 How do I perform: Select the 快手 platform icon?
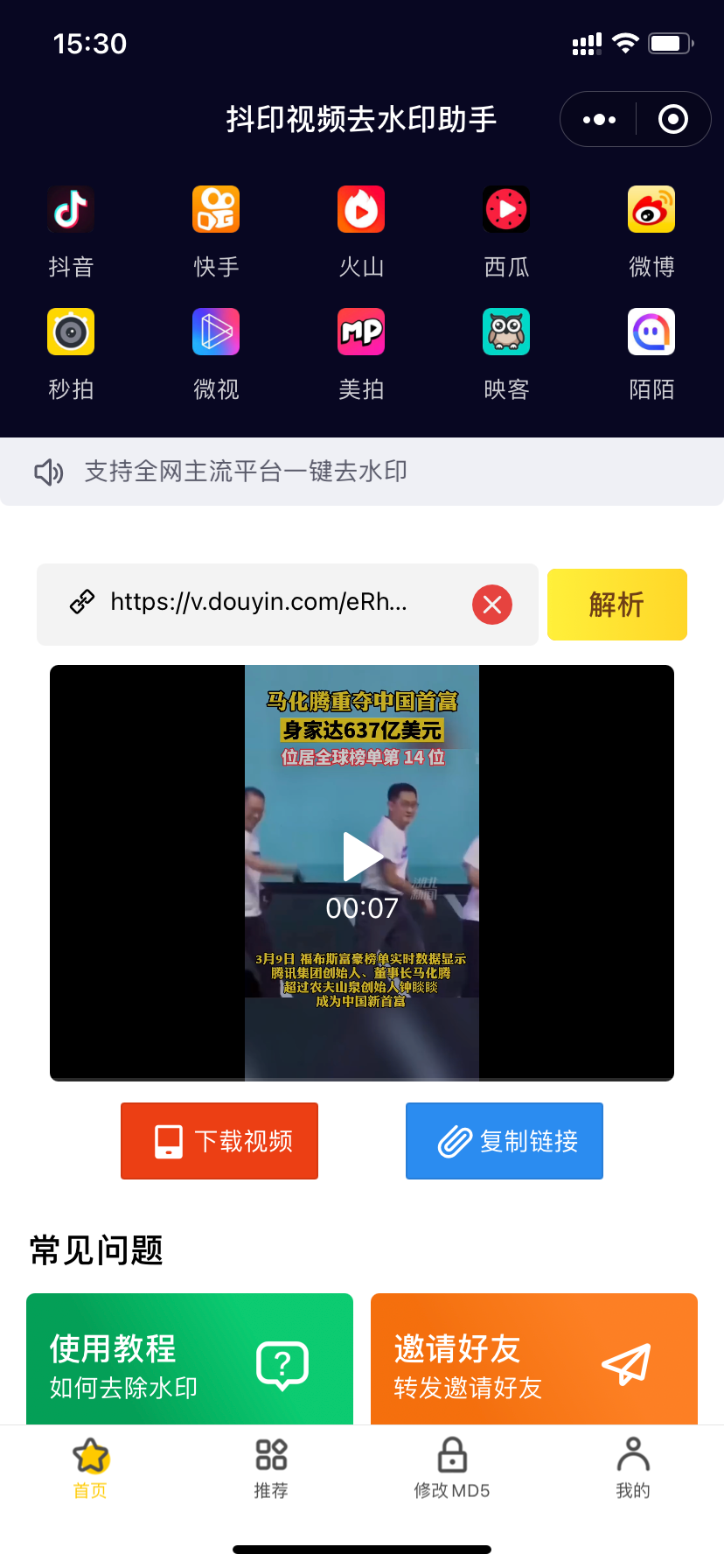216,211
